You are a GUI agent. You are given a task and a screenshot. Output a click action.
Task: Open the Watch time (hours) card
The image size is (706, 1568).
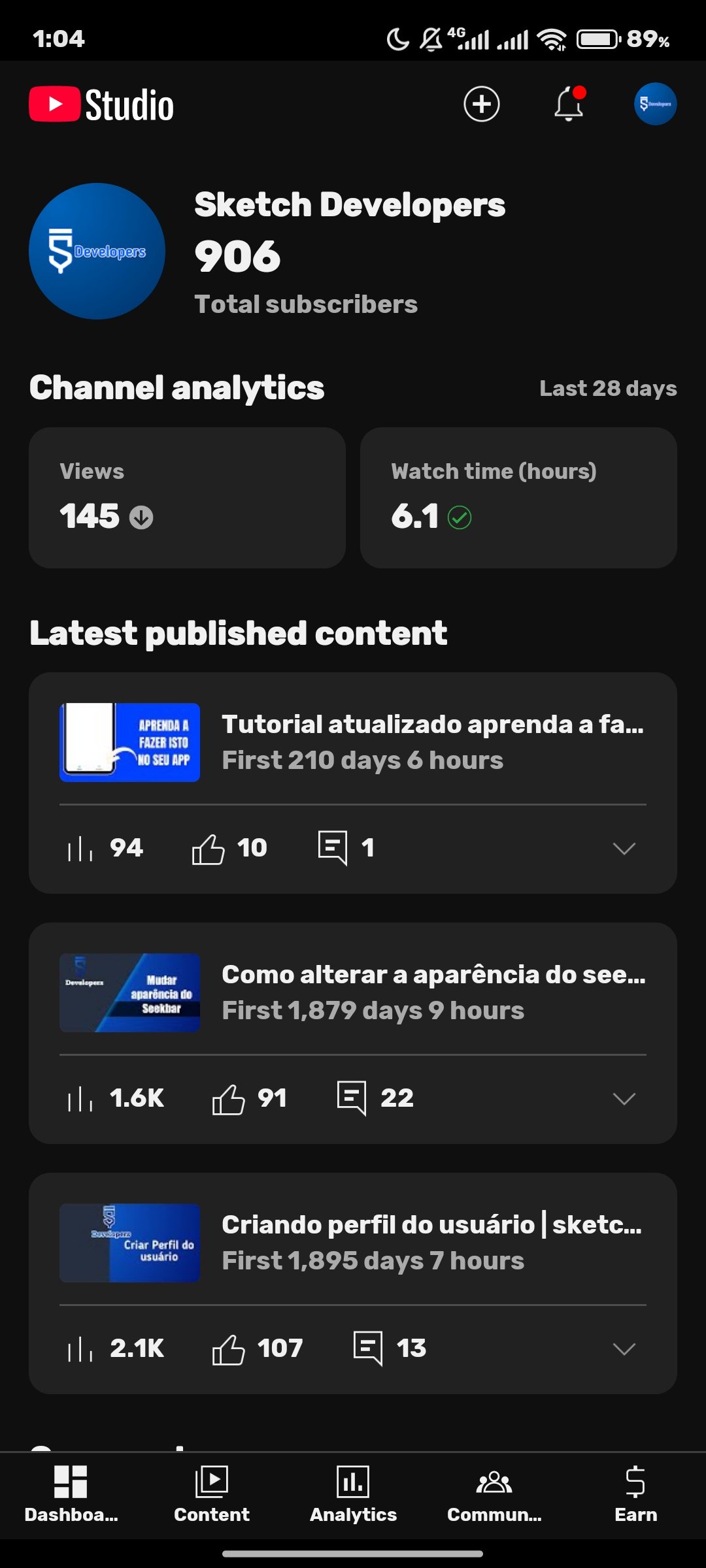(518, 497)
